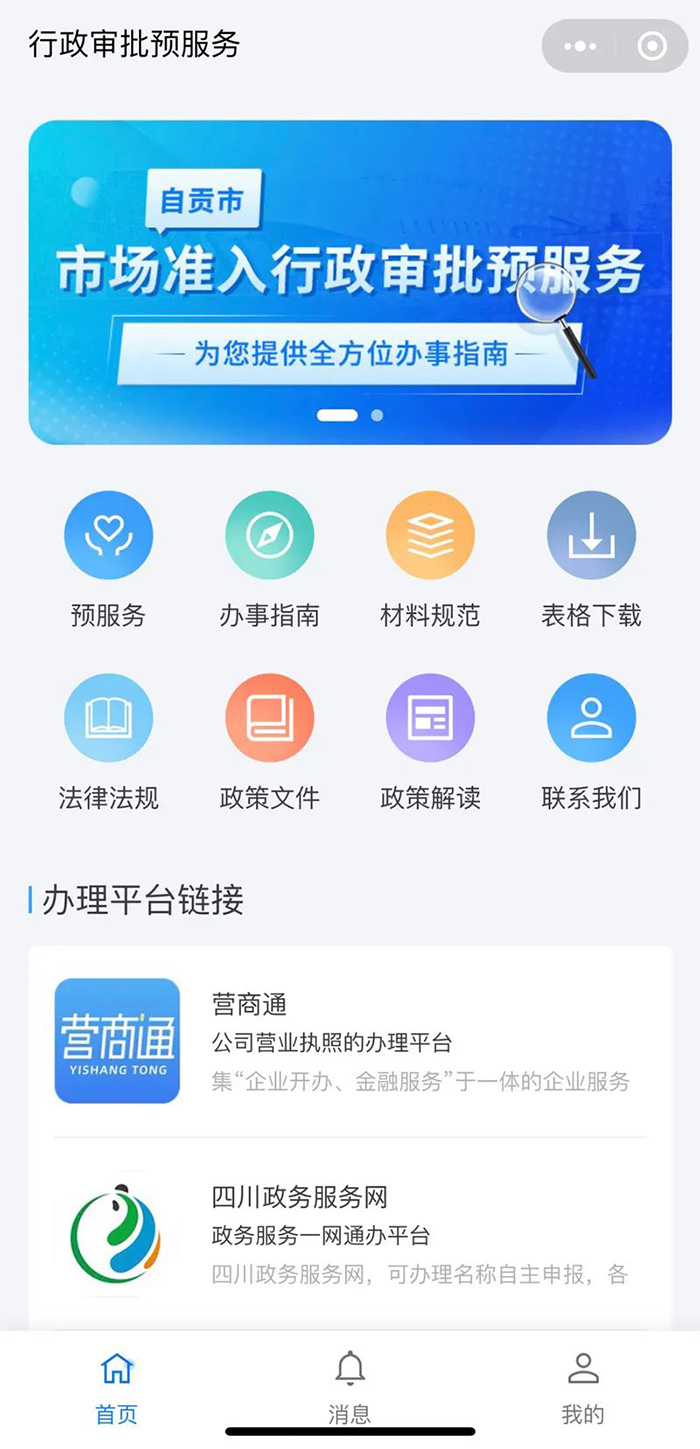The height and width of the screenshot is (1449, 700).
Task: Open the 市场准入行政审批预服务 banner
Action: coord(350,282)
